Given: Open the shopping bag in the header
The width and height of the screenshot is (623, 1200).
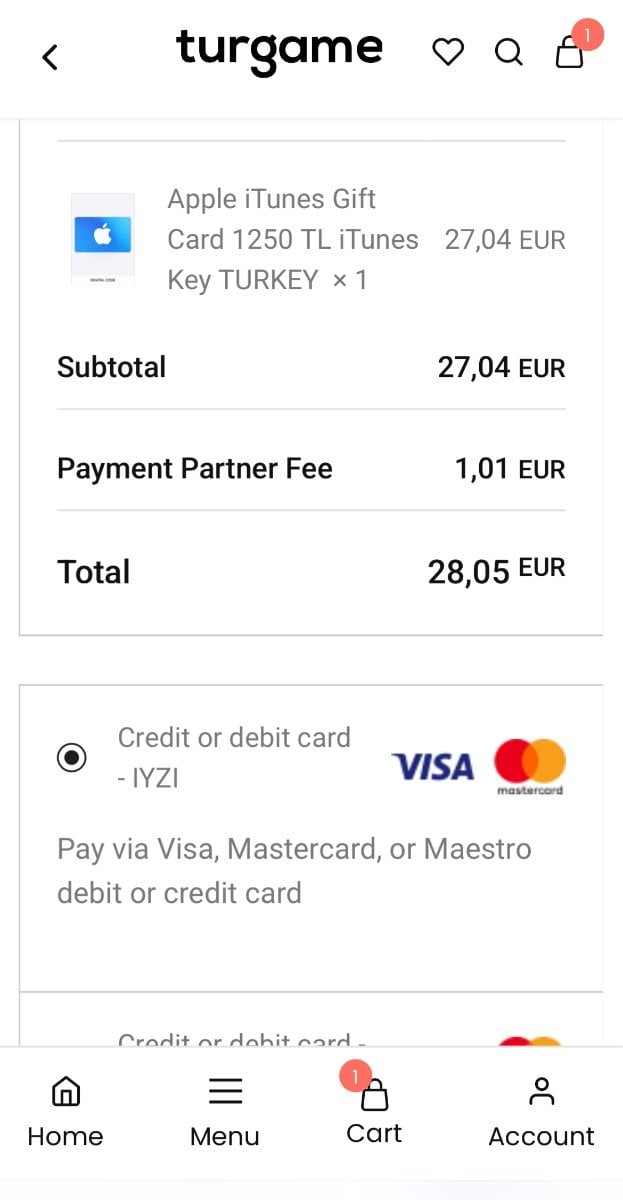Looking at the screenshot, I should tap(570, 50).
